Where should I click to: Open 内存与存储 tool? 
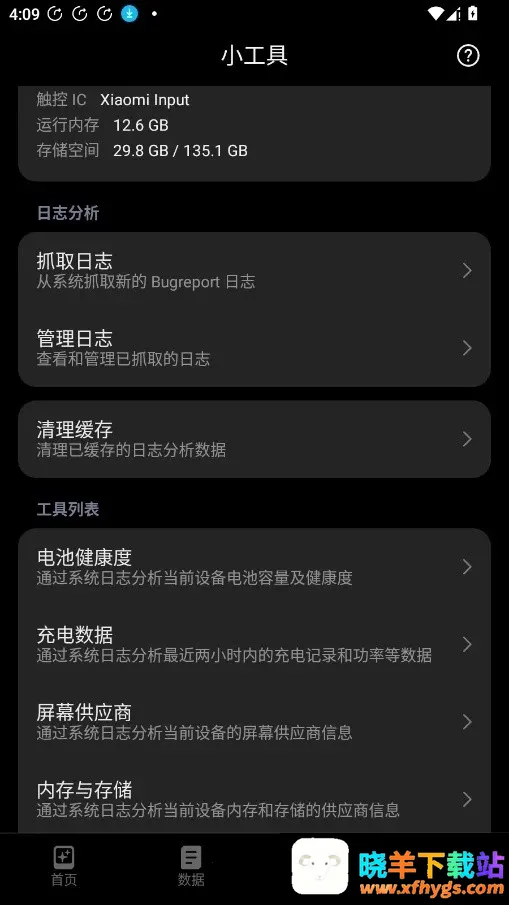click(254, 799)
